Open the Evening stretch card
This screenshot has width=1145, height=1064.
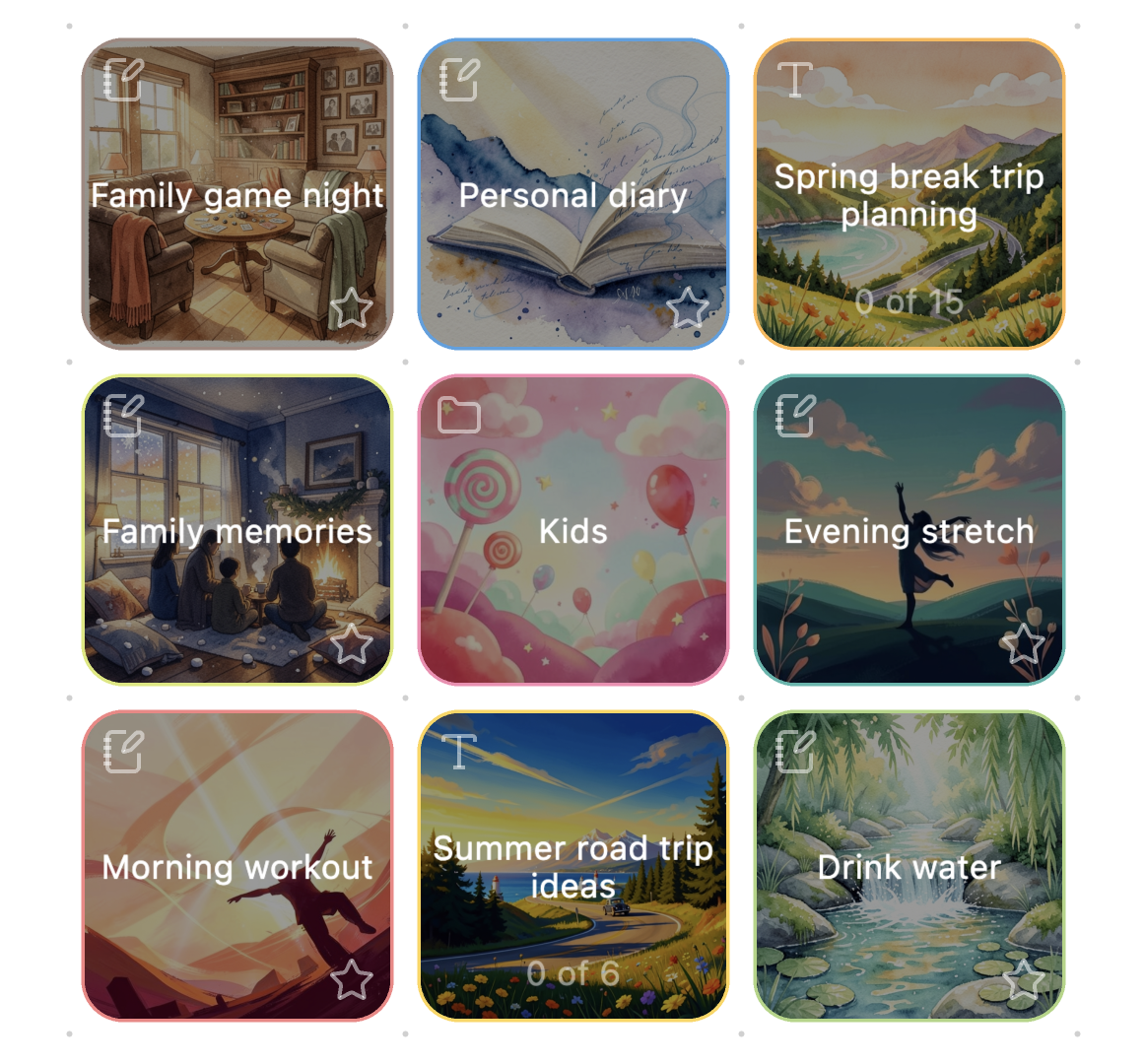909,531
